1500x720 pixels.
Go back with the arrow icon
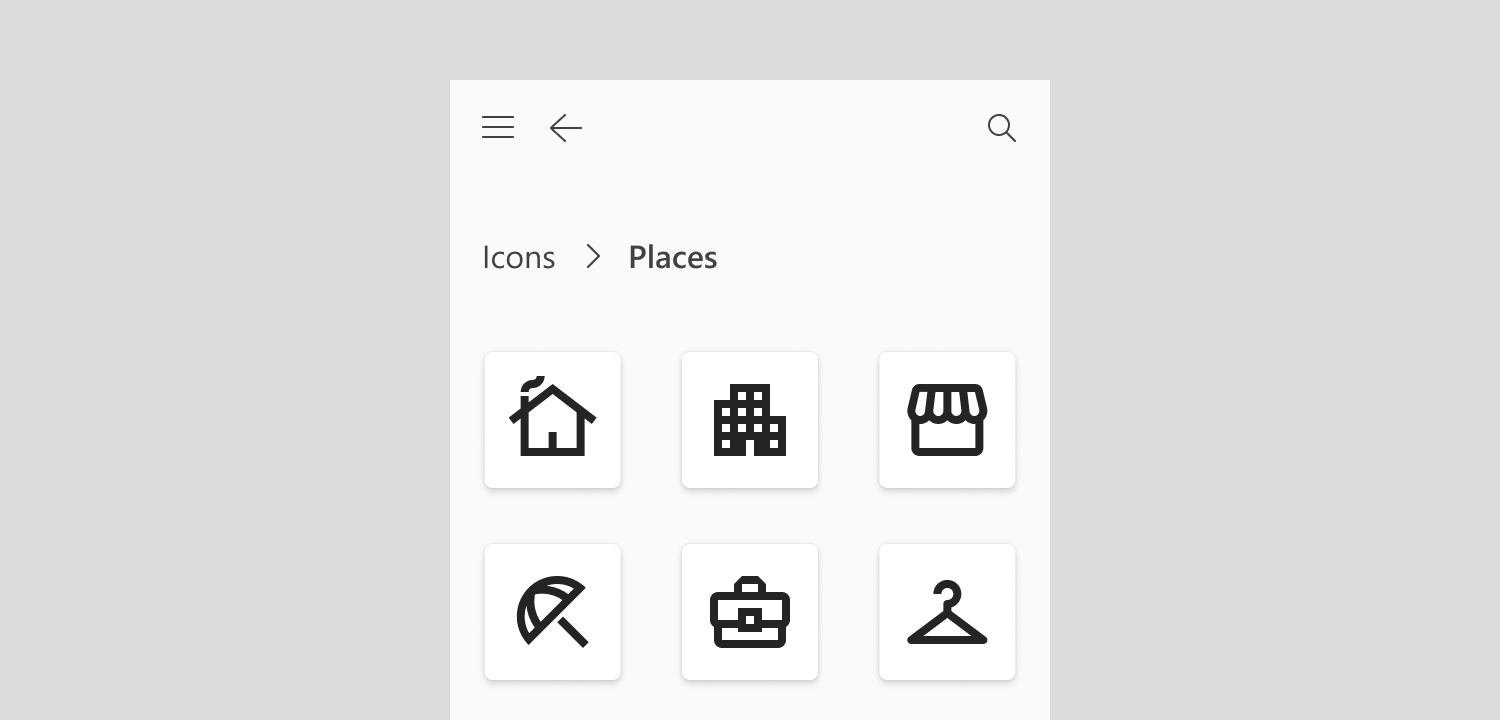pos(566,128)
